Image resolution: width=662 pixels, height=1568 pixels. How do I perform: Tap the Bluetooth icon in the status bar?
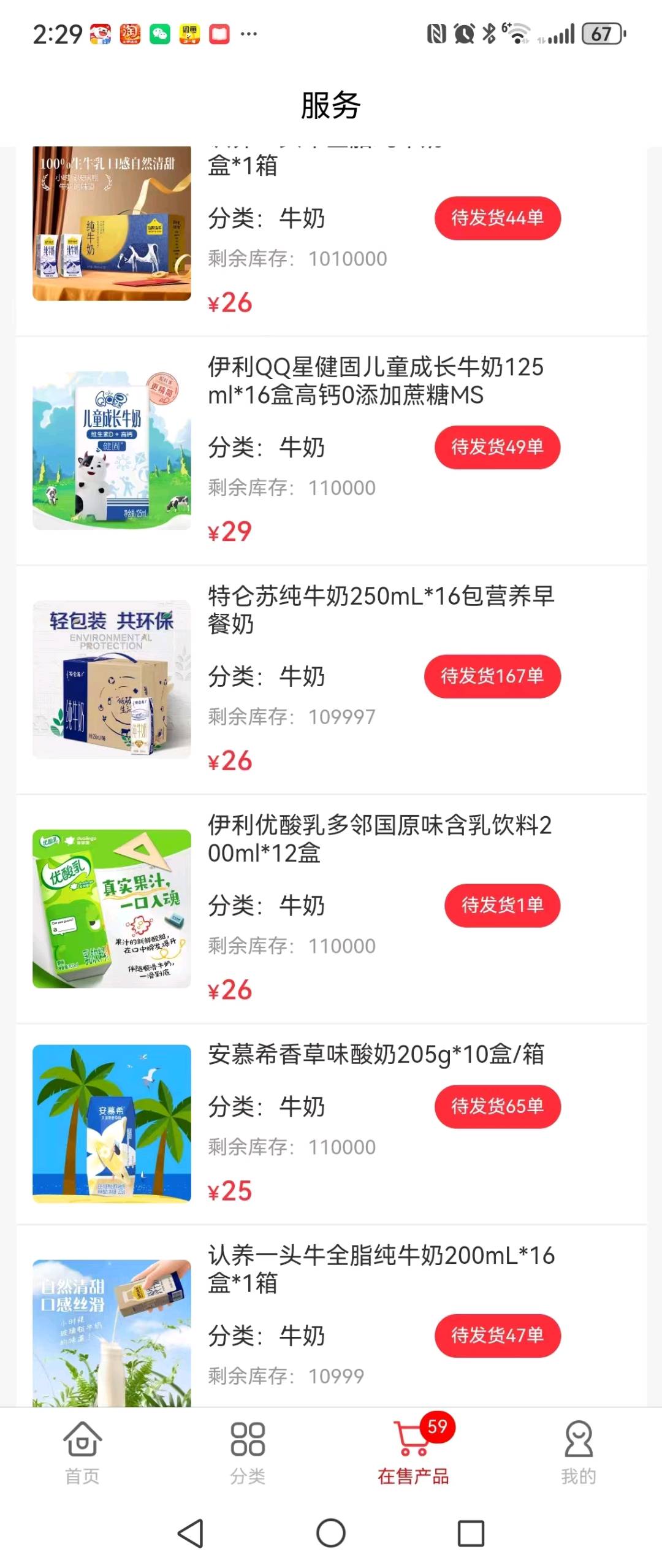coord(489,34)
